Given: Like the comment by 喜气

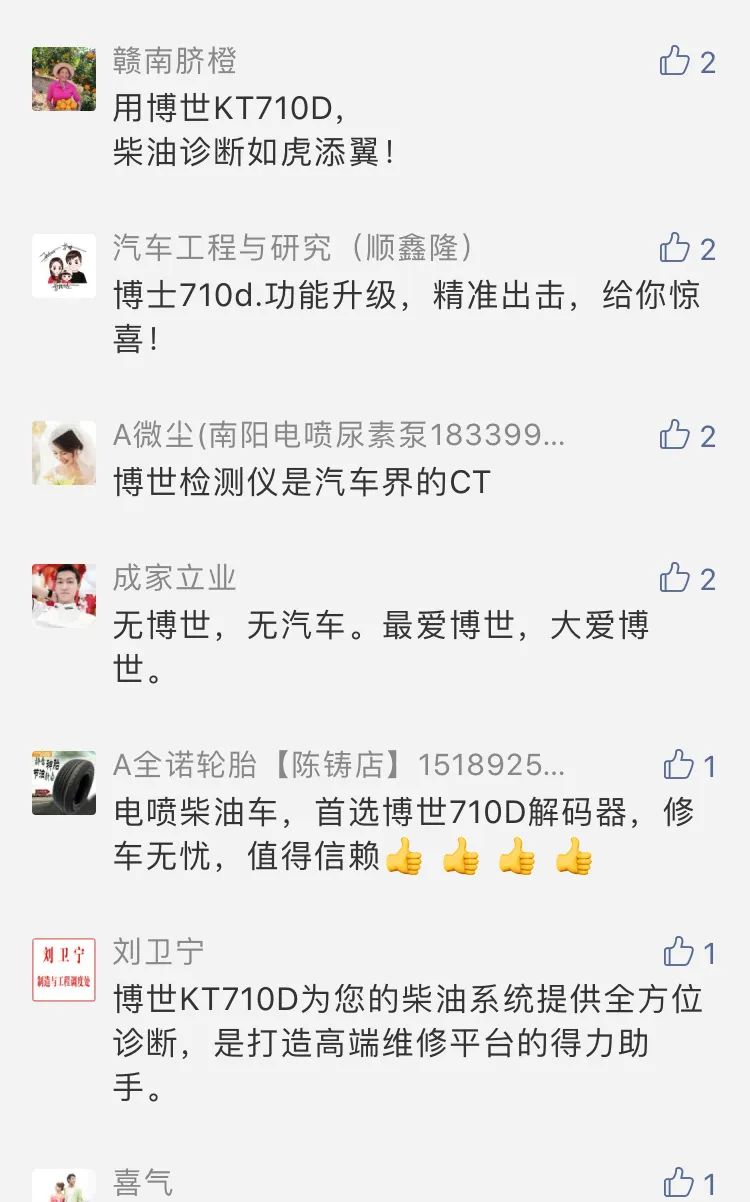Looking at the screenshot, I should (679, 1183).
